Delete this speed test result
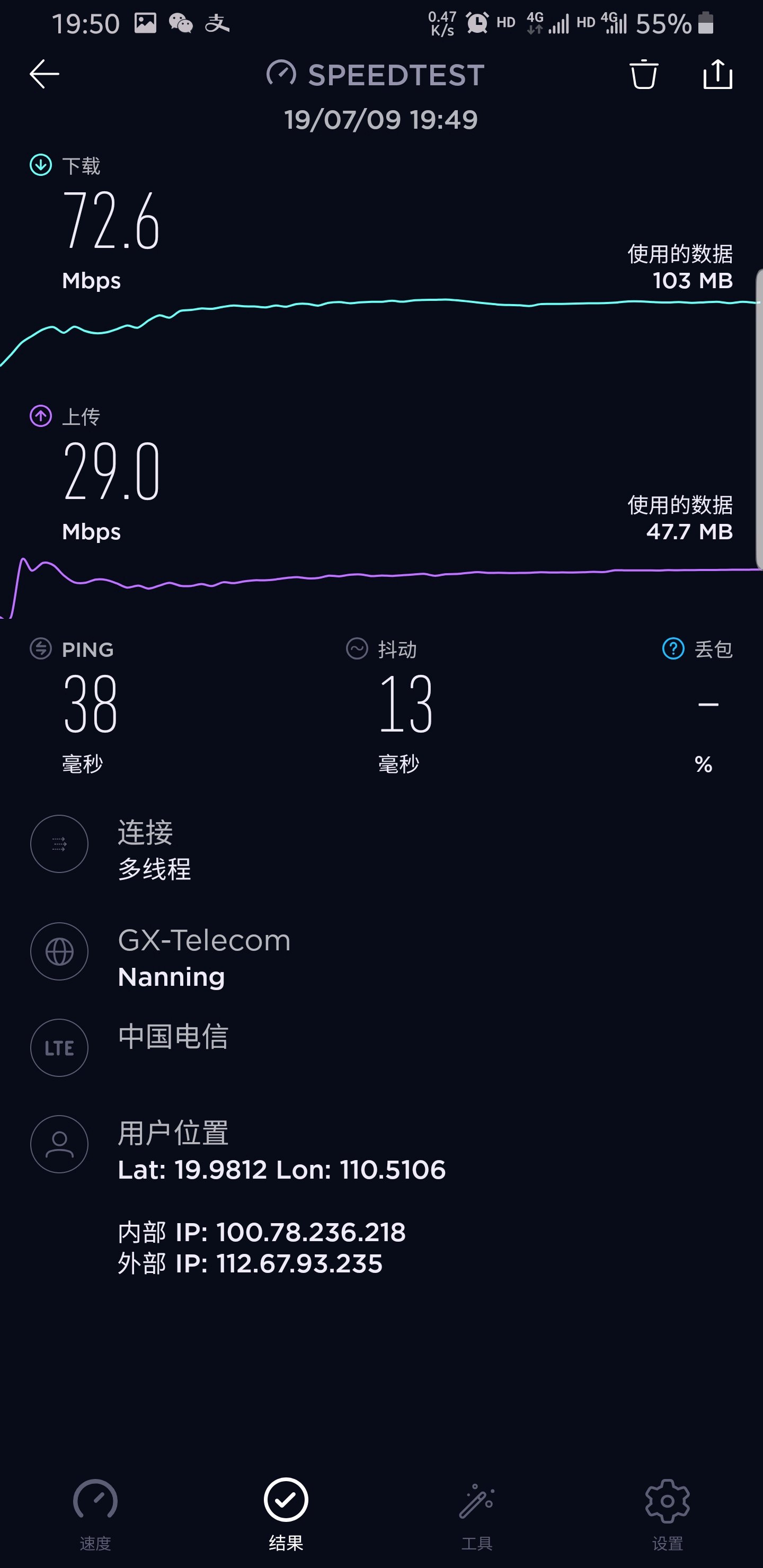 644,74
